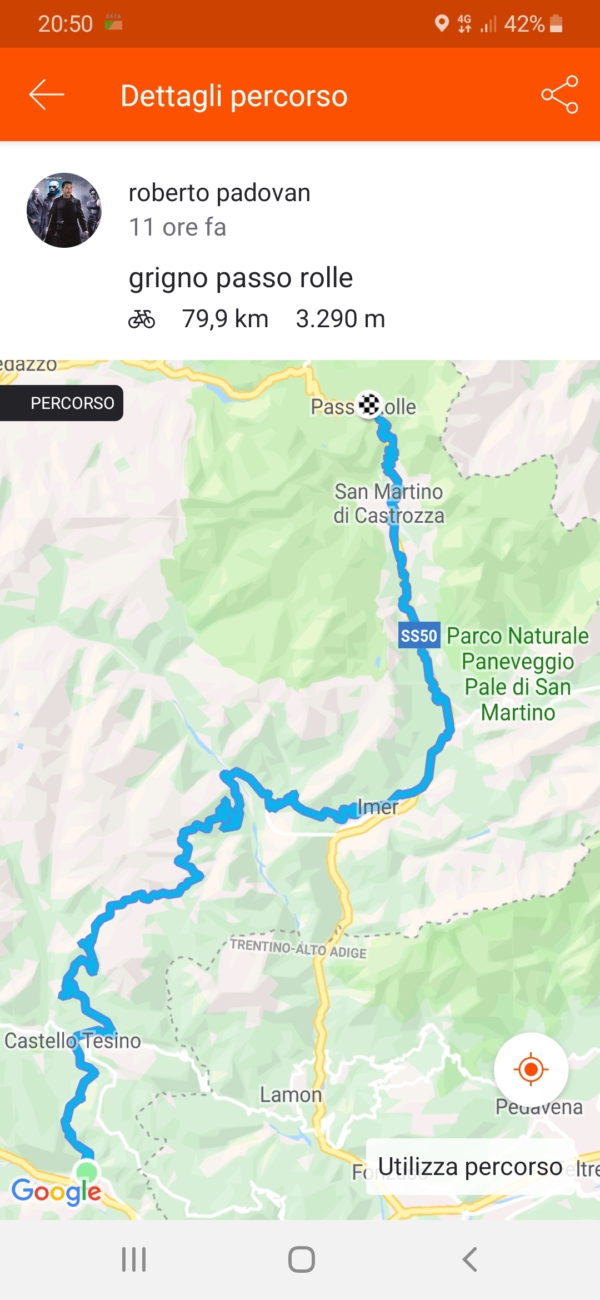Tap the Utilizza percorso button

(x=470, y=1166)
